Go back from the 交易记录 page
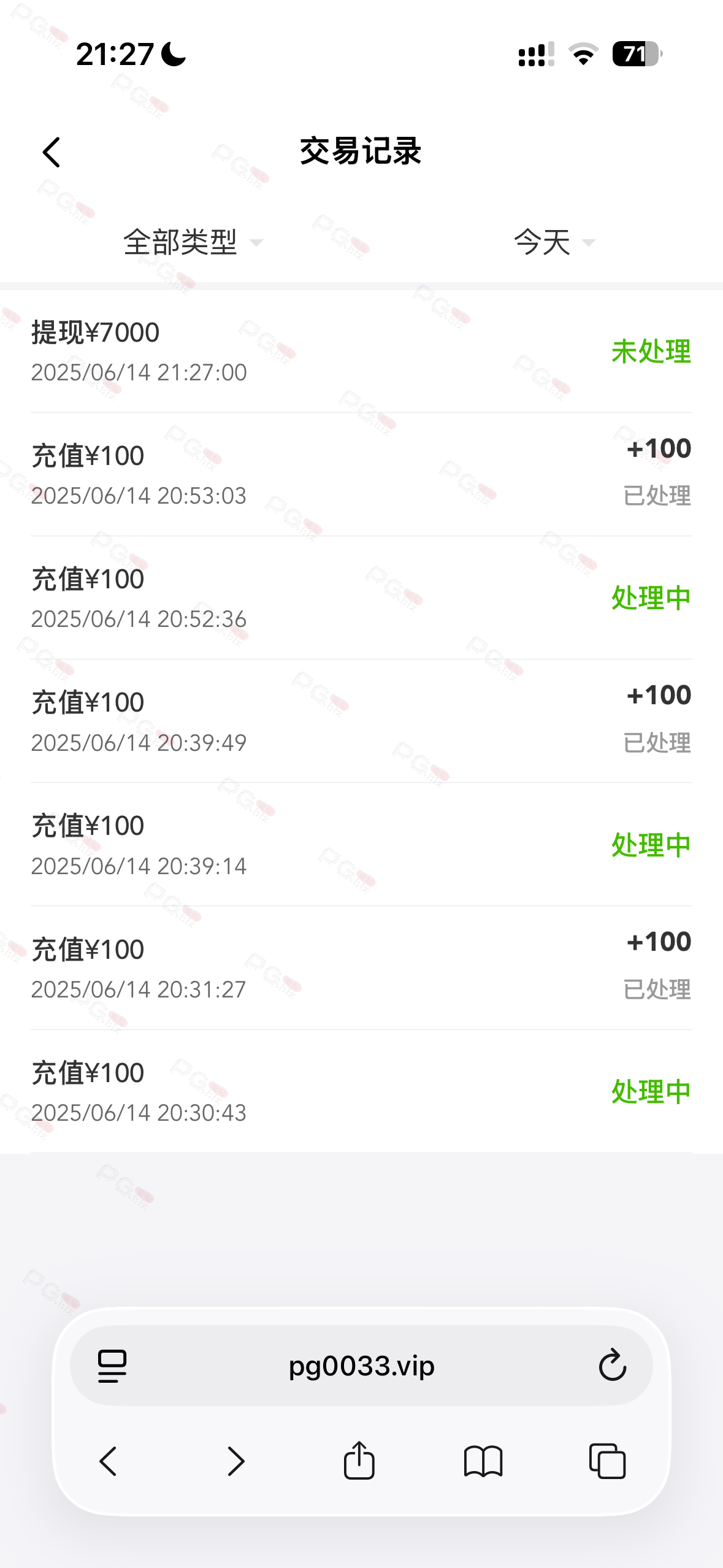This screenshot has height=1568, width=723. pos(52,152)
